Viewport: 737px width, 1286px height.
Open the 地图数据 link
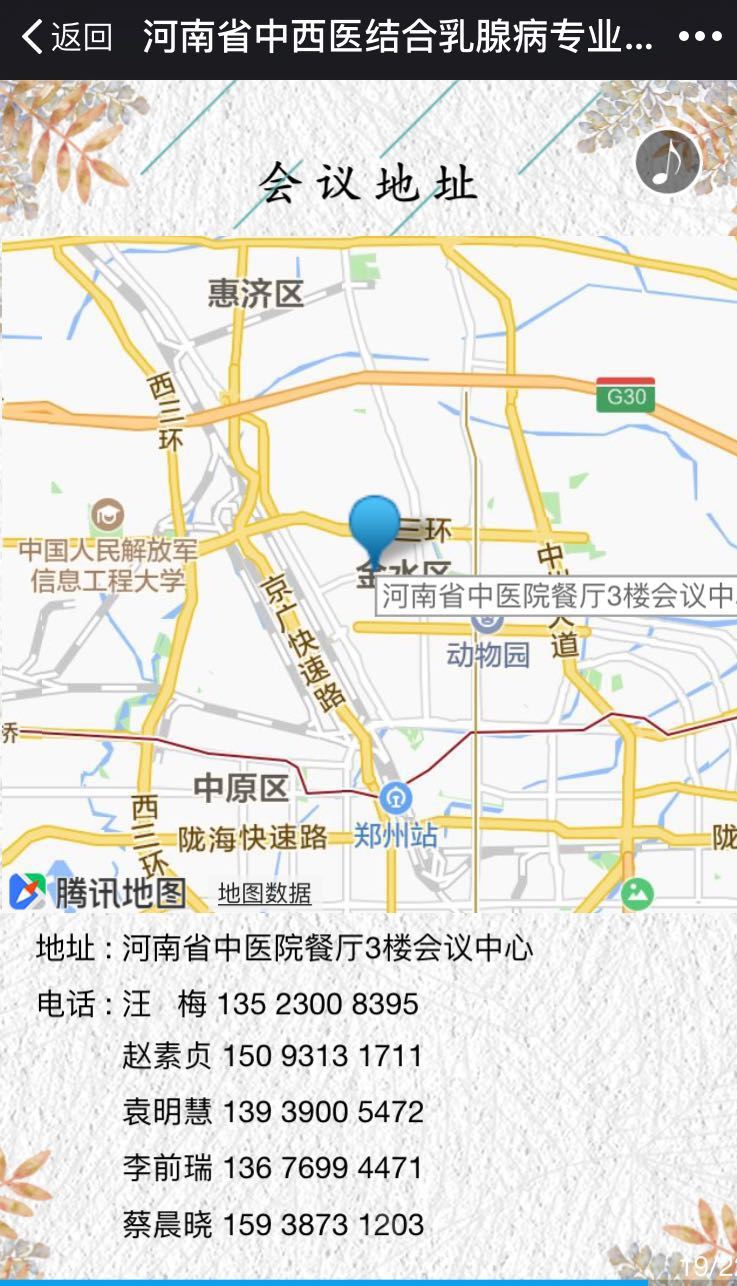[x=264, y=893]
